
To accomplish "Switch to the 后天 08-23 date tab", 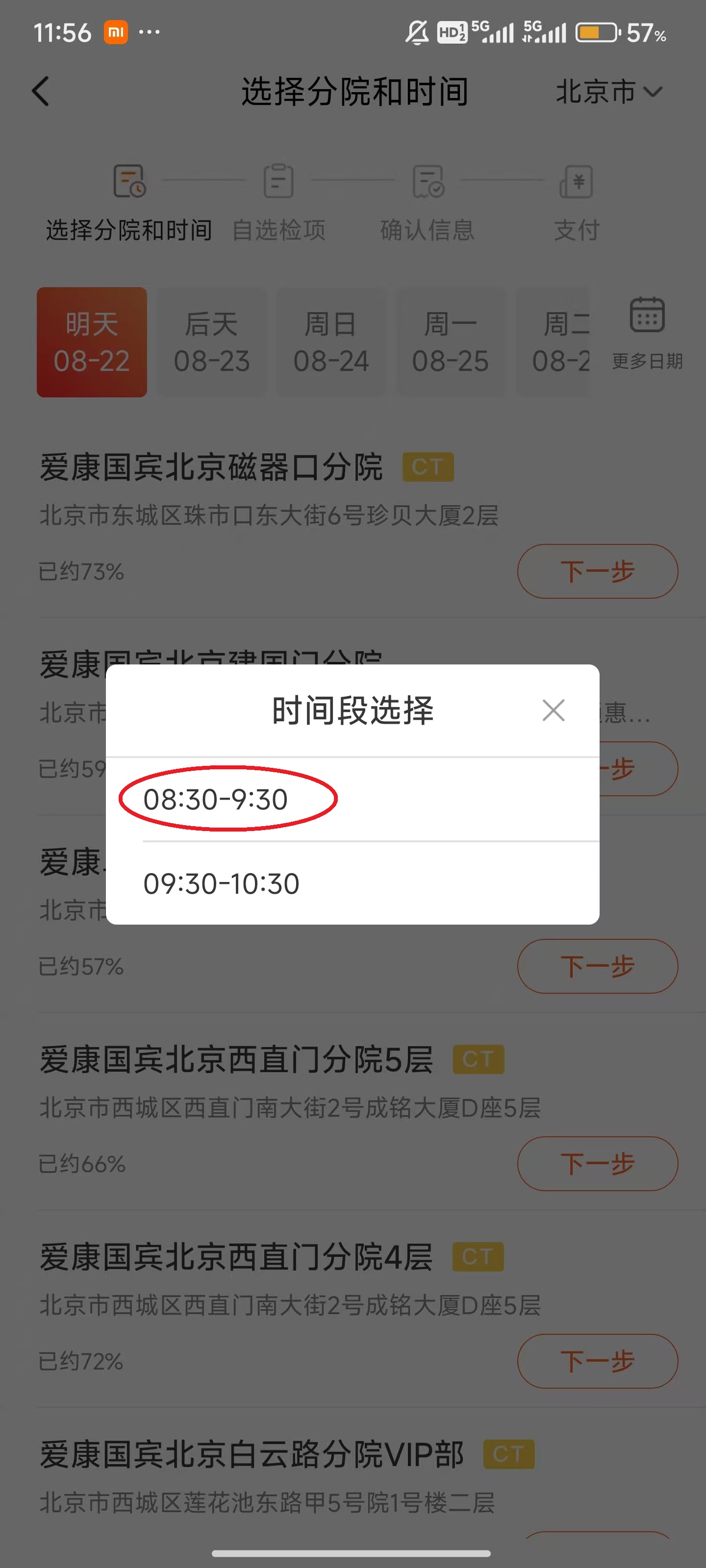I will coord(211,342).
